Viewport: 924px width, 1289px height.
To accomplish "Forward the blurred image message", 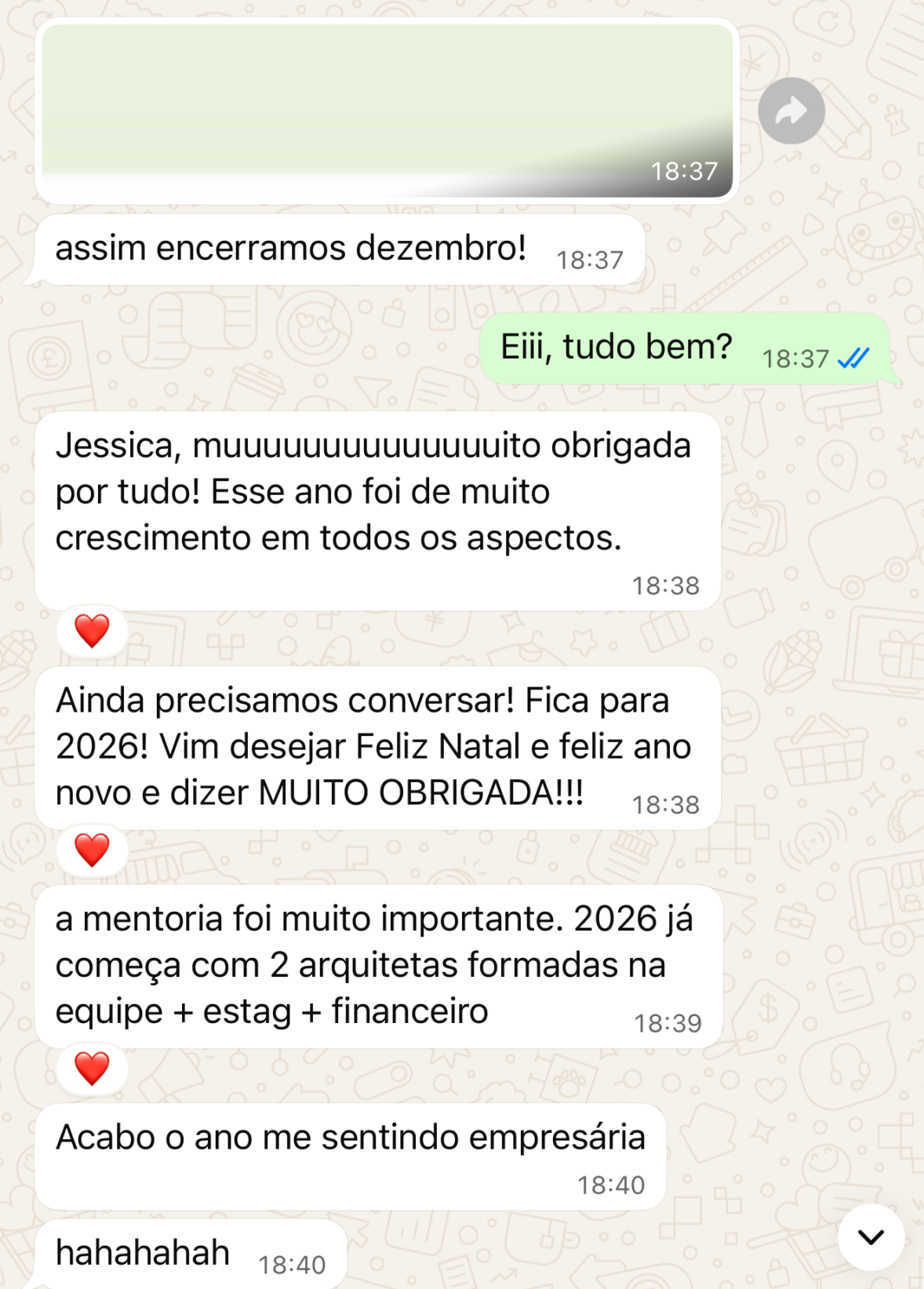I will pyautogui.click(x=791, y=111).
